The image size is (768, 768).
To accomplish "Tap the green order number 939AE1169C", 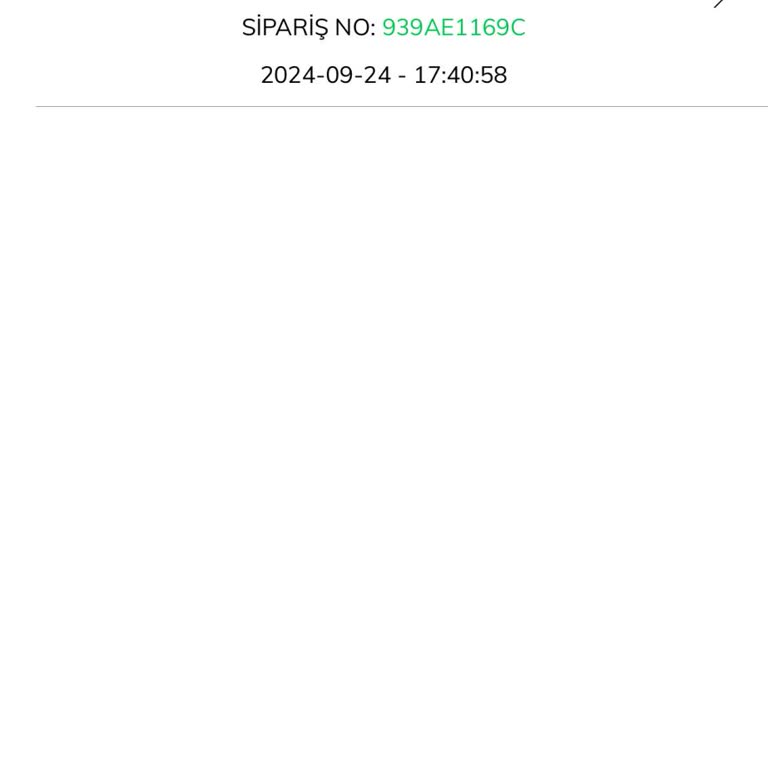I will click(453, 28).
